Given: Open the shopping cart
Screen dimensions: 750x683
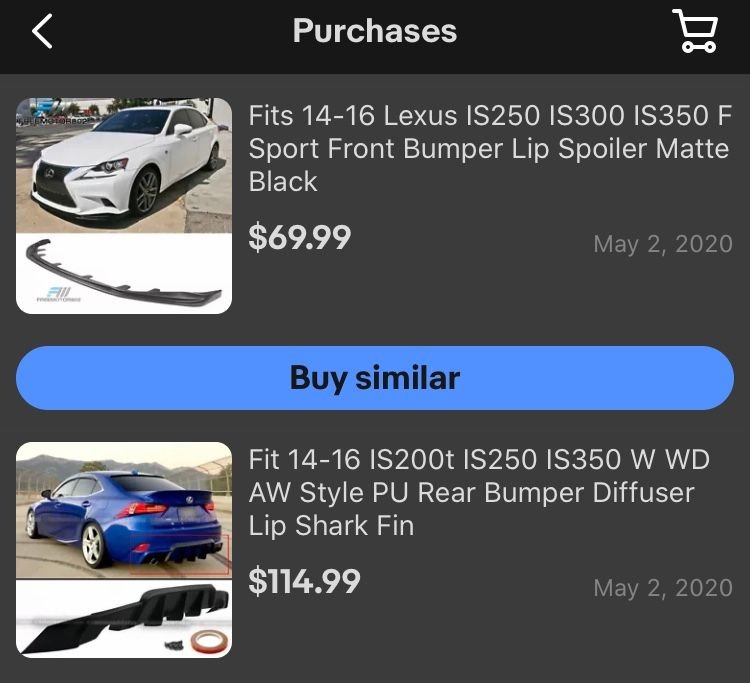Looking at the screenshot, I should click(694, 31).
